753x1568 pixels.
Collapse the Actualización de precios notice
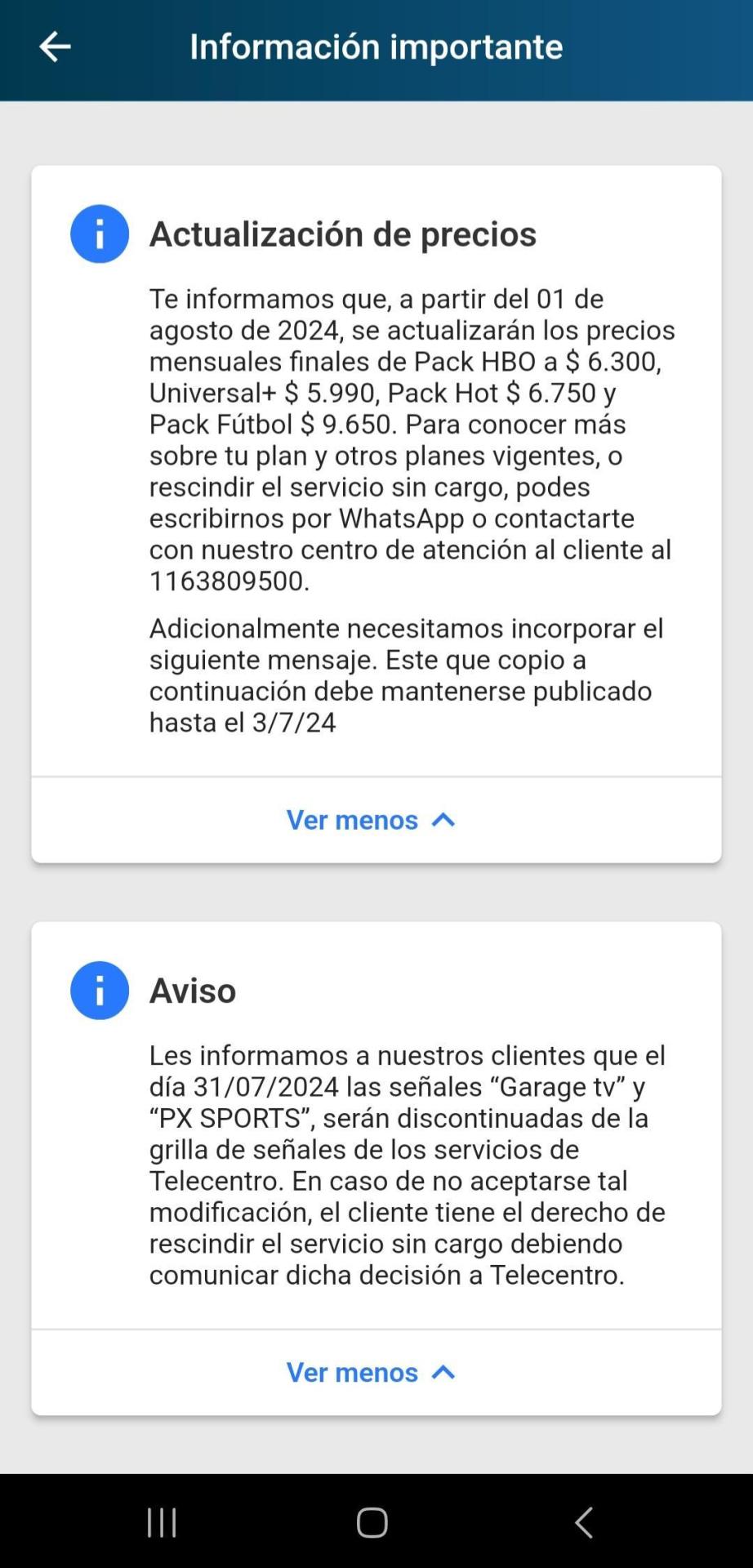click(x=372, y=819)
